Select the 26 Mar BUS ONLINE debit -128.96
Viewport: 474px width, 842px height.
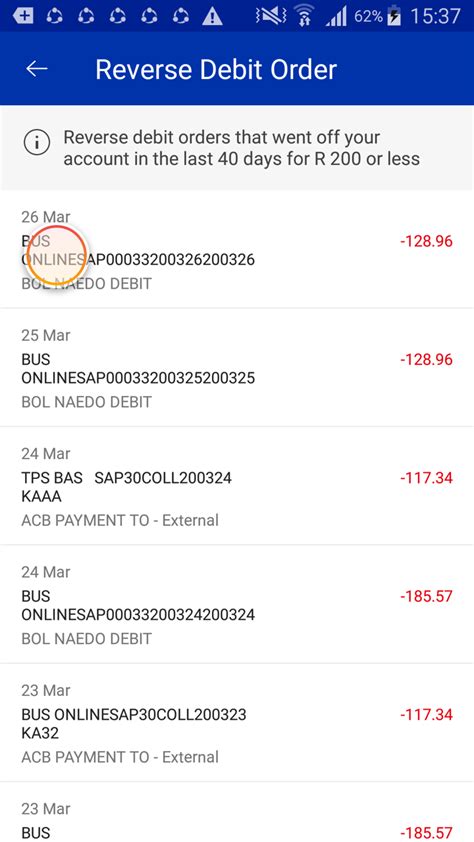[237, 249]
